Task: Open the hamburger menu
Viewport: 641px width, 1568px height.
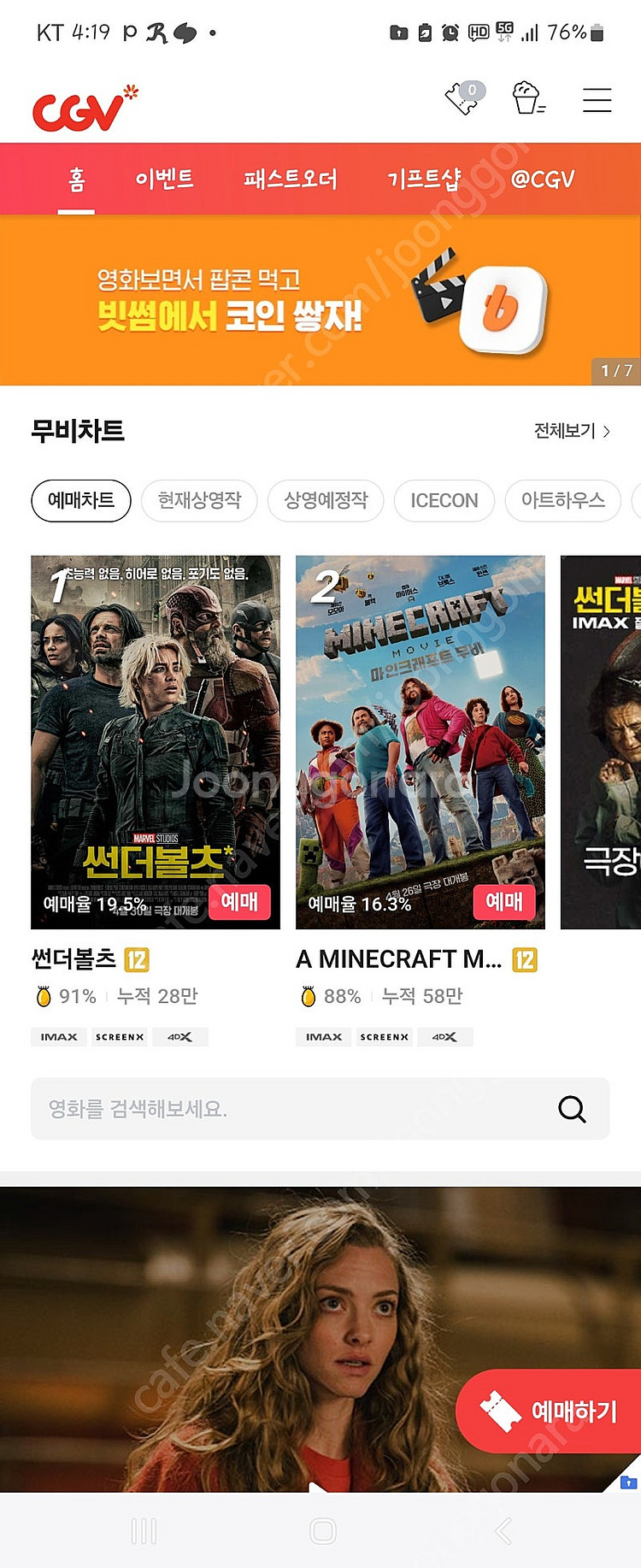Action: pyautogui.click(x=597, y=99)
